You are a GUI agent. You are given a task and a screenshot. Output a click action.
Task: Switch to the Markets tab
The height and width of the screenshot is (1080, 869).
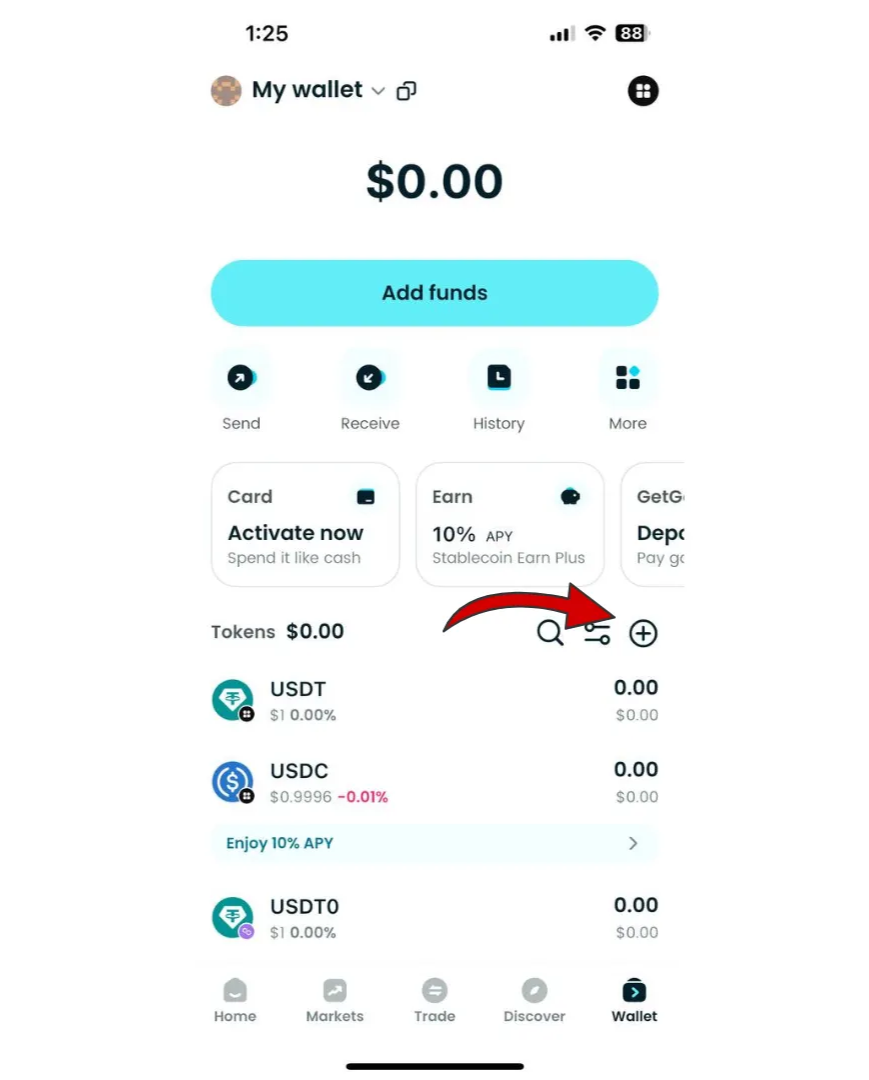click(334, 1000)
